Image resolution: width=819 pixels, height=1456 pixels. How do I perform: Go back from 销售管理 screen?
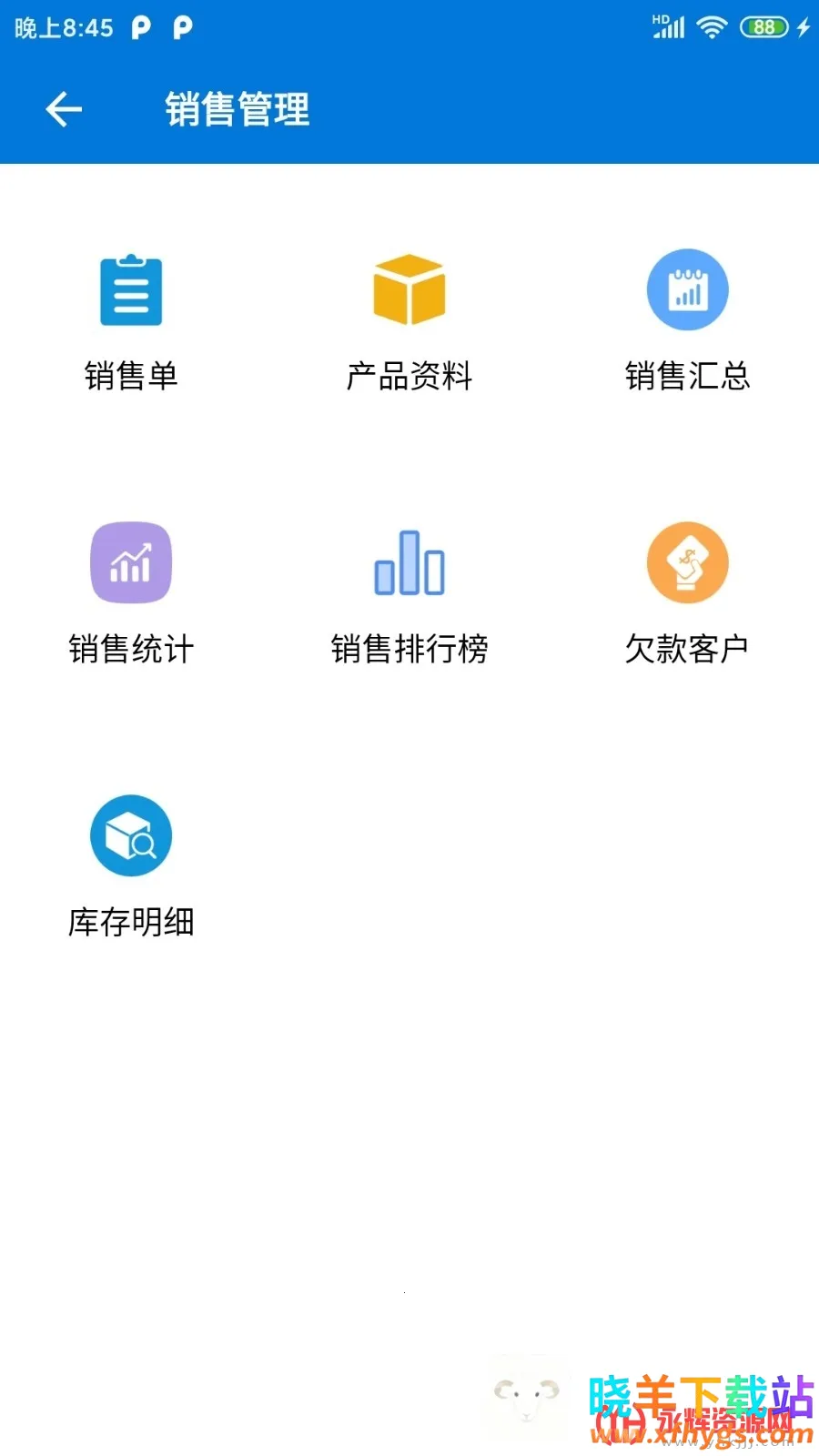(x=64, y=110)
